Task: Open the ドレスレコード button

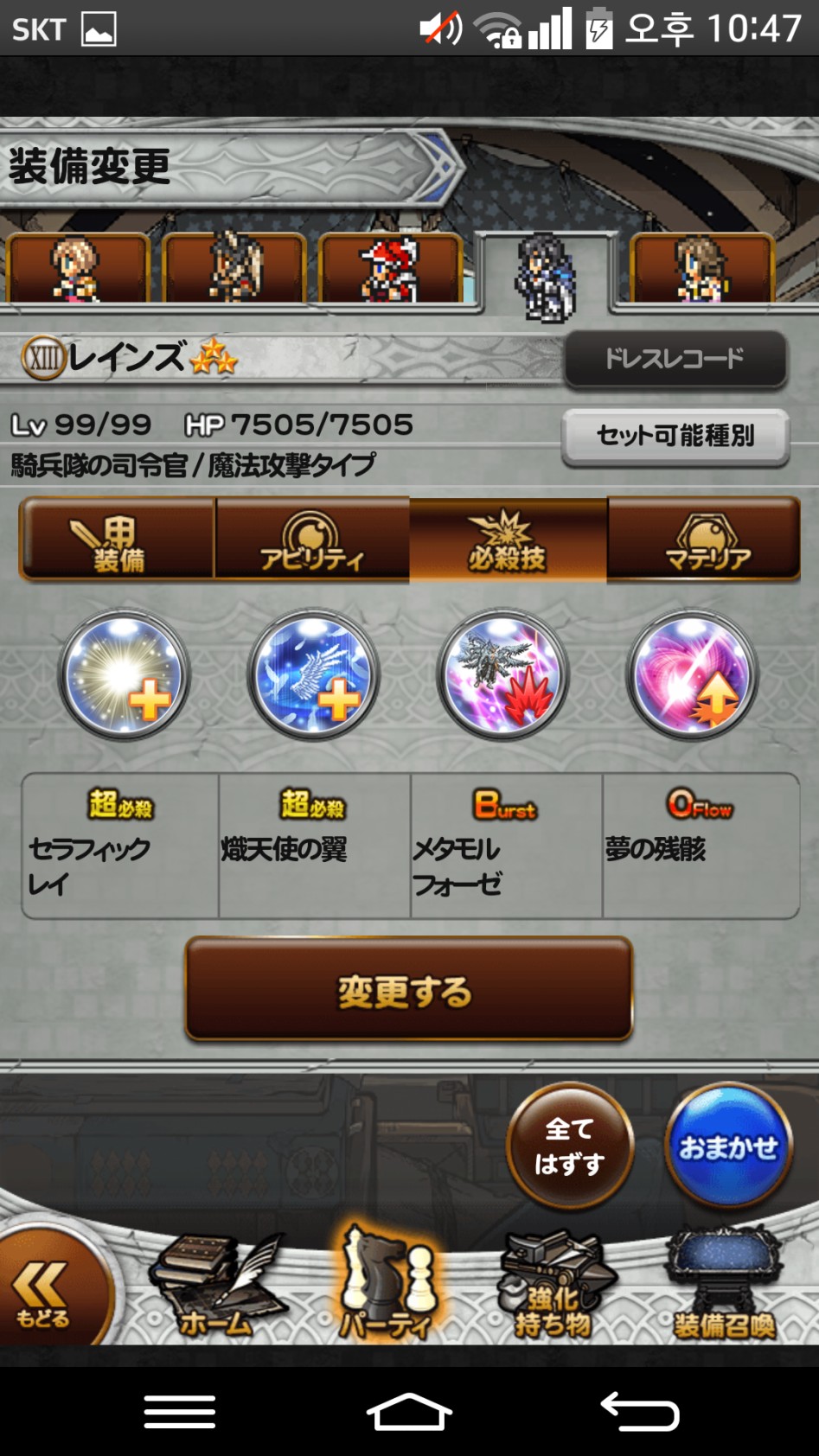Action: pos(675,358)
